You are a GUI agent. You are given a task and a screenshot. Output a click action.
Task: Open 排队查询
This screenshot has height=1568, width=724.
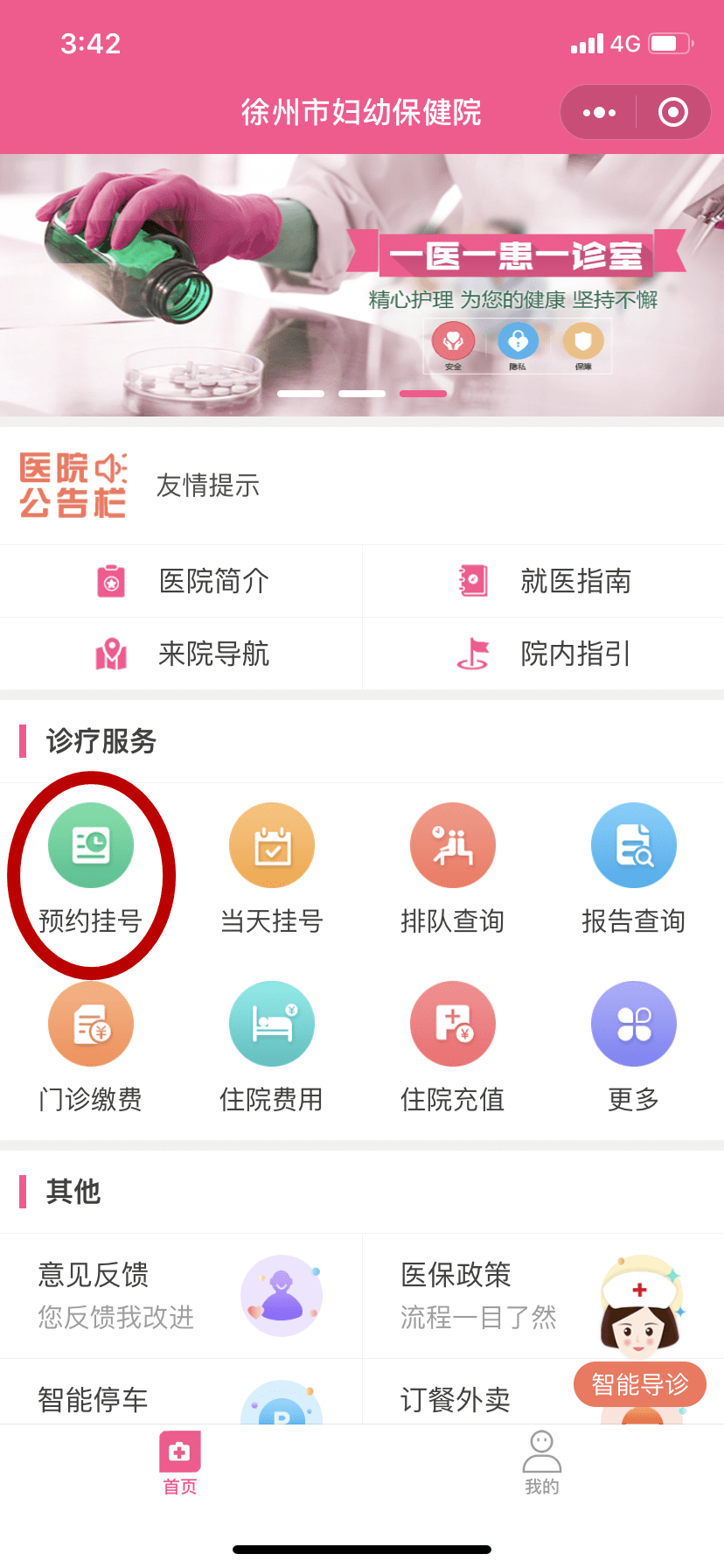(453, 868)
